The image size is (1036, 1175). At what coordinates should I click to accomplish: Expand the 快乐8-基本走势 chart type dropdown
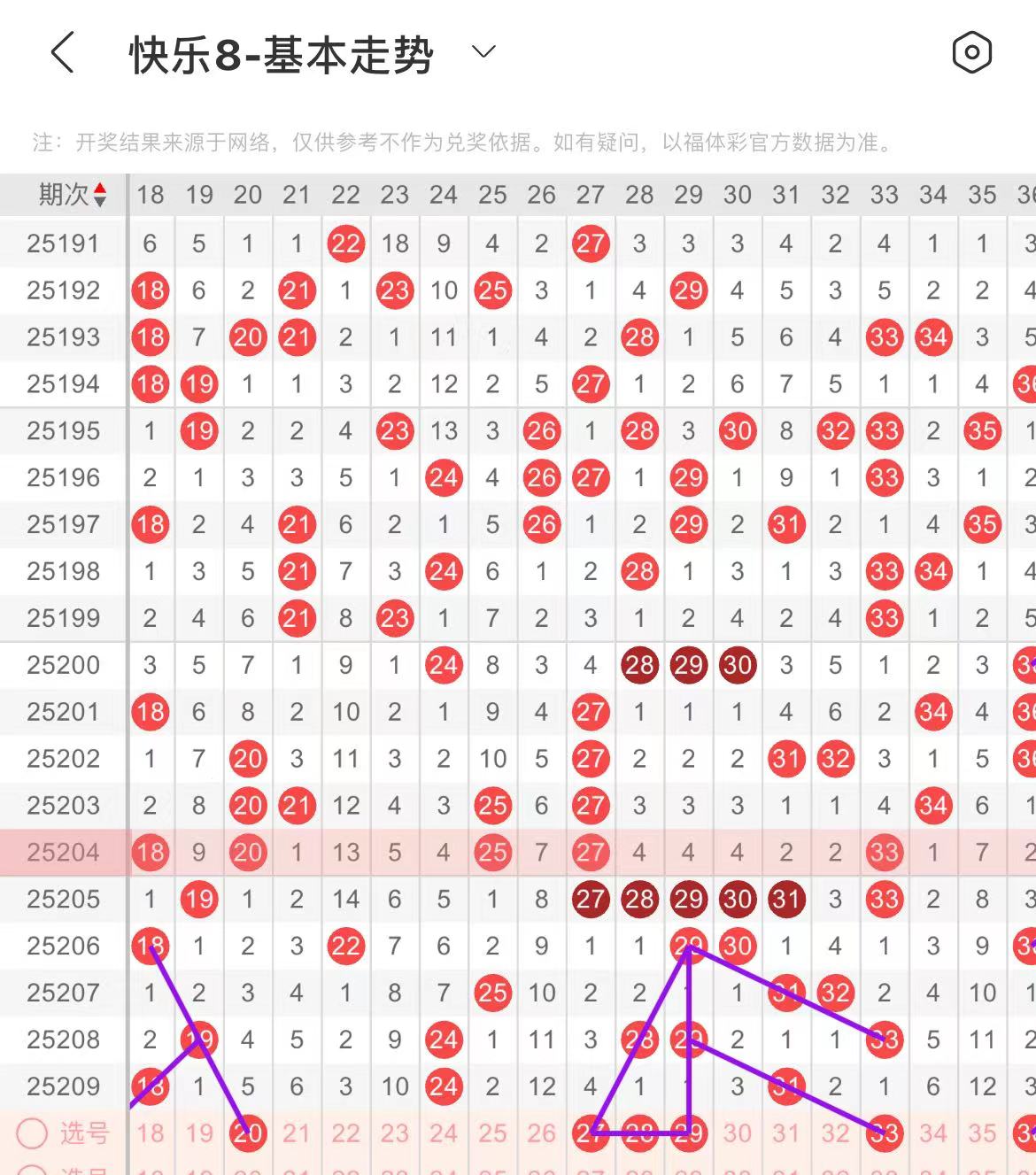[483, 52]
